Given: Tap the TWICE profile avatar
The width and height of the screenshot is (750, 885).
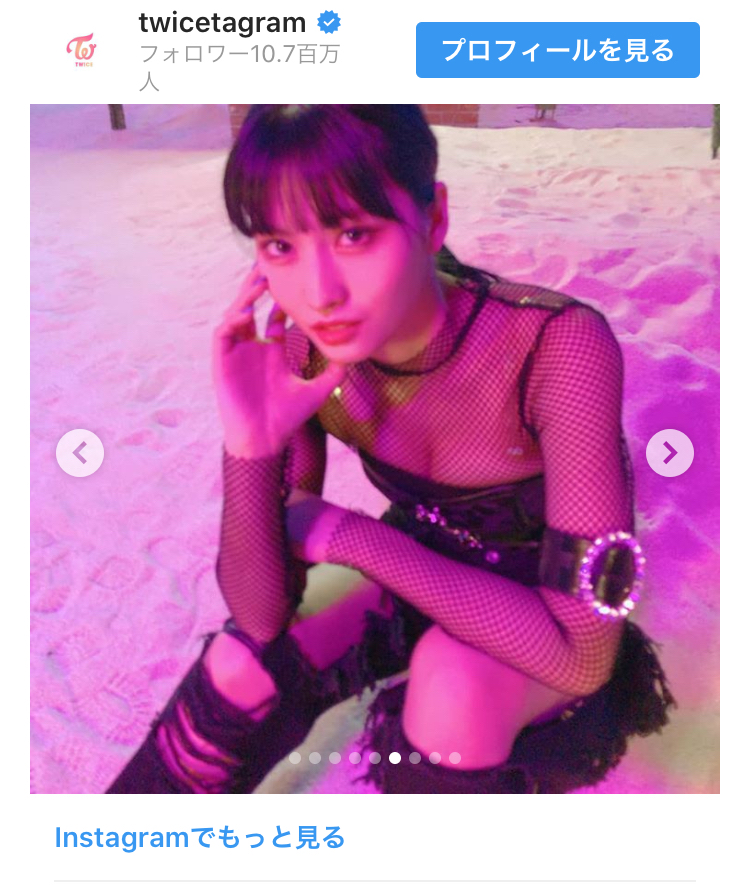Looking at the screenshot, I should [x=80, y=50].
